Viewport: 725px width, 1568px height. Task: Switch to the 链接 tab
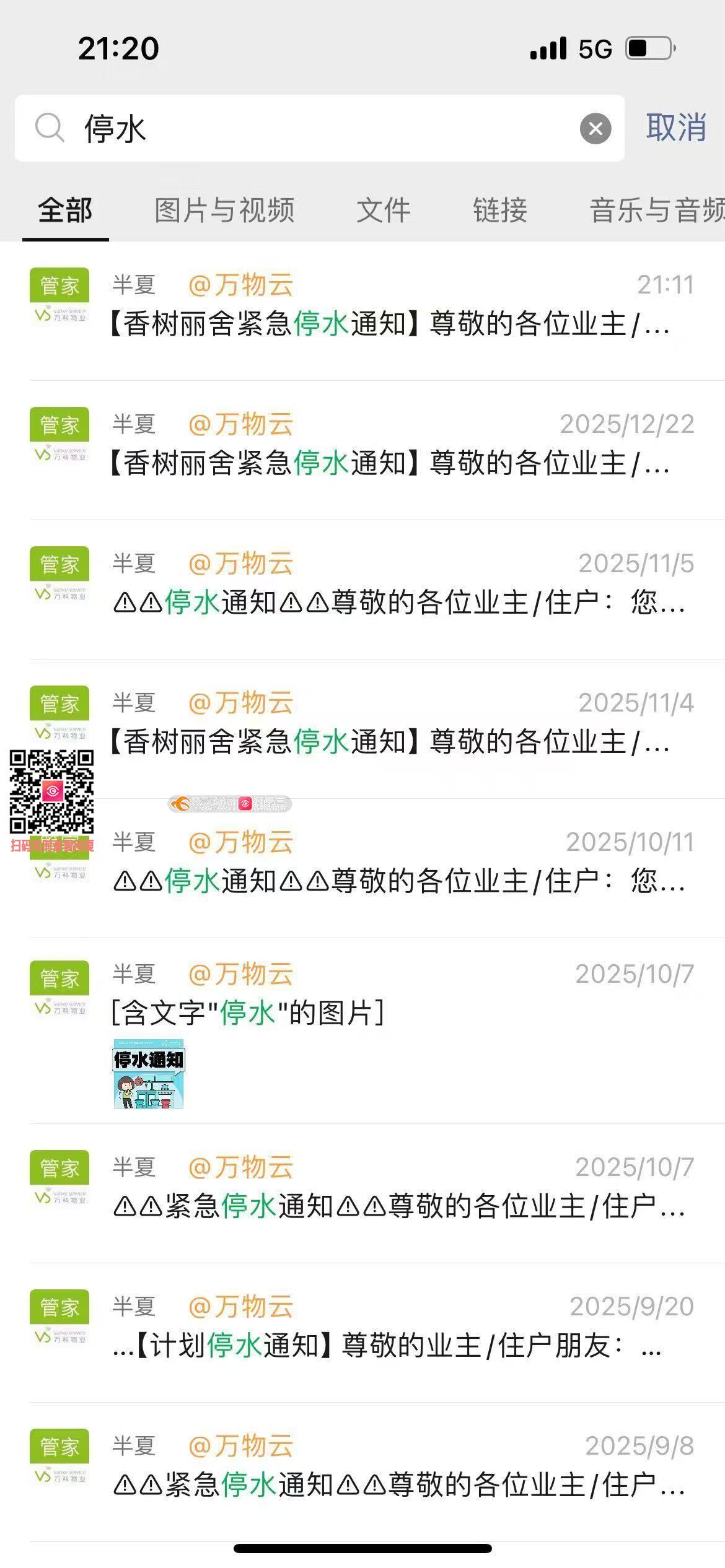(x=499, y=210)
